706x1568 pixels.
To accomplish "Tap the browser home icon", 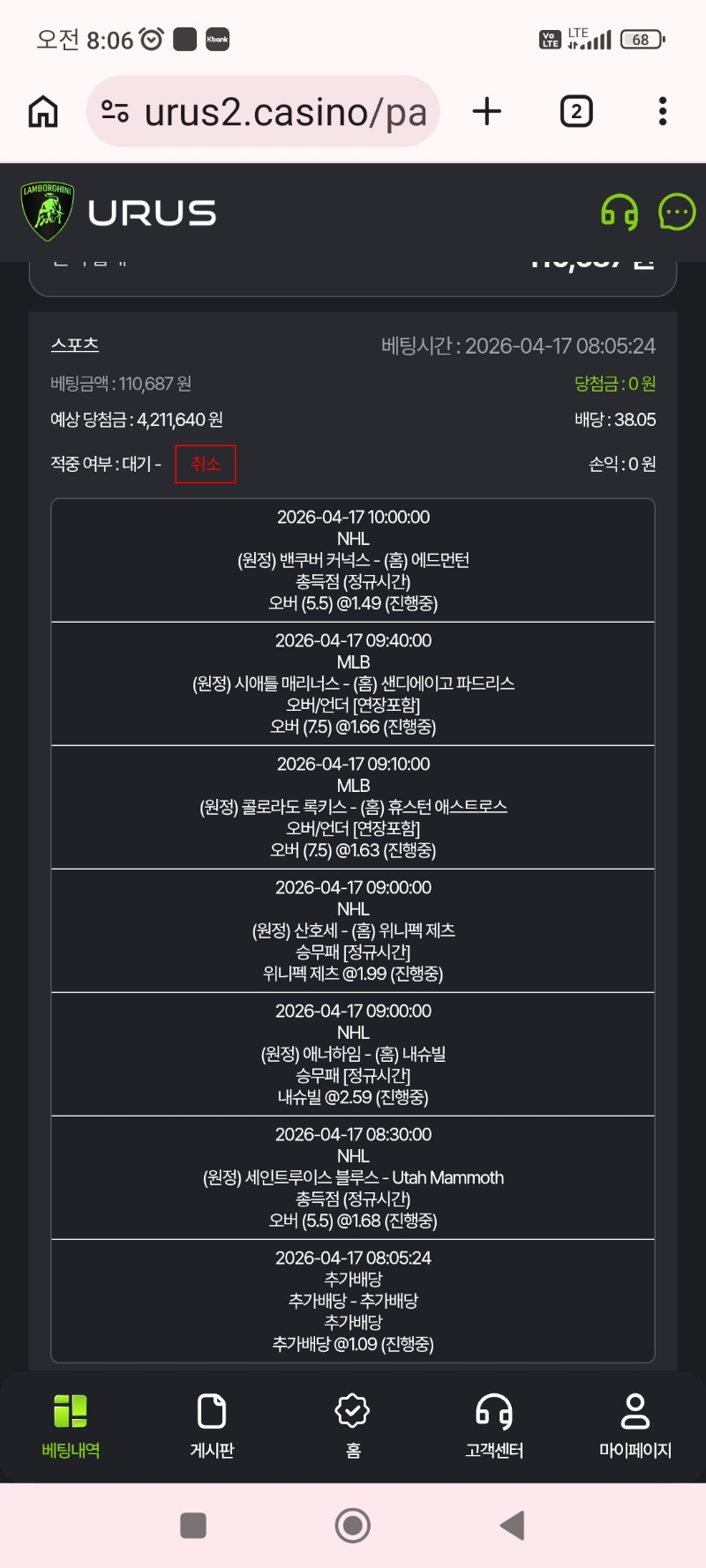I will 43,112.
